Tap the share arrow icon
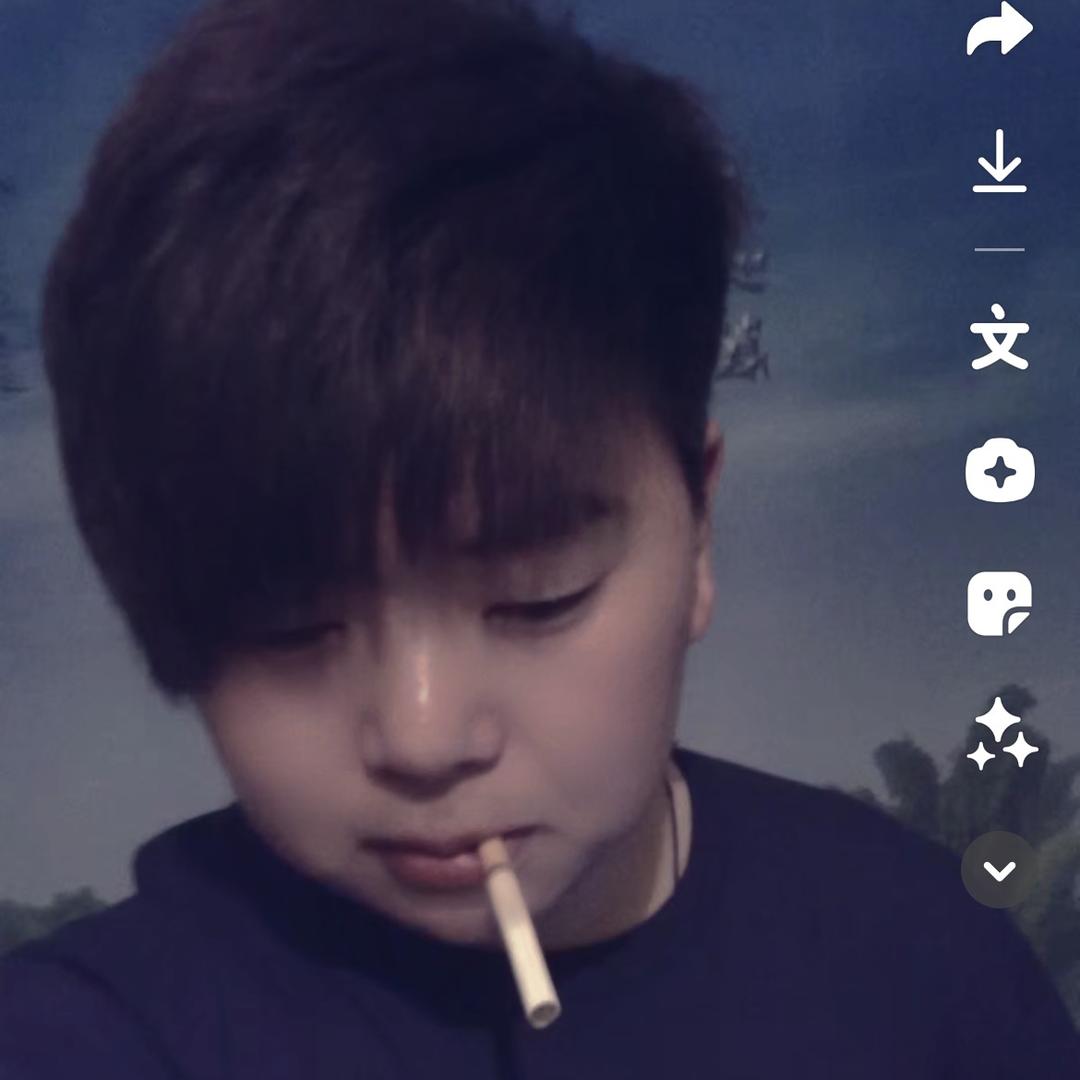 (x=999, y=31)
